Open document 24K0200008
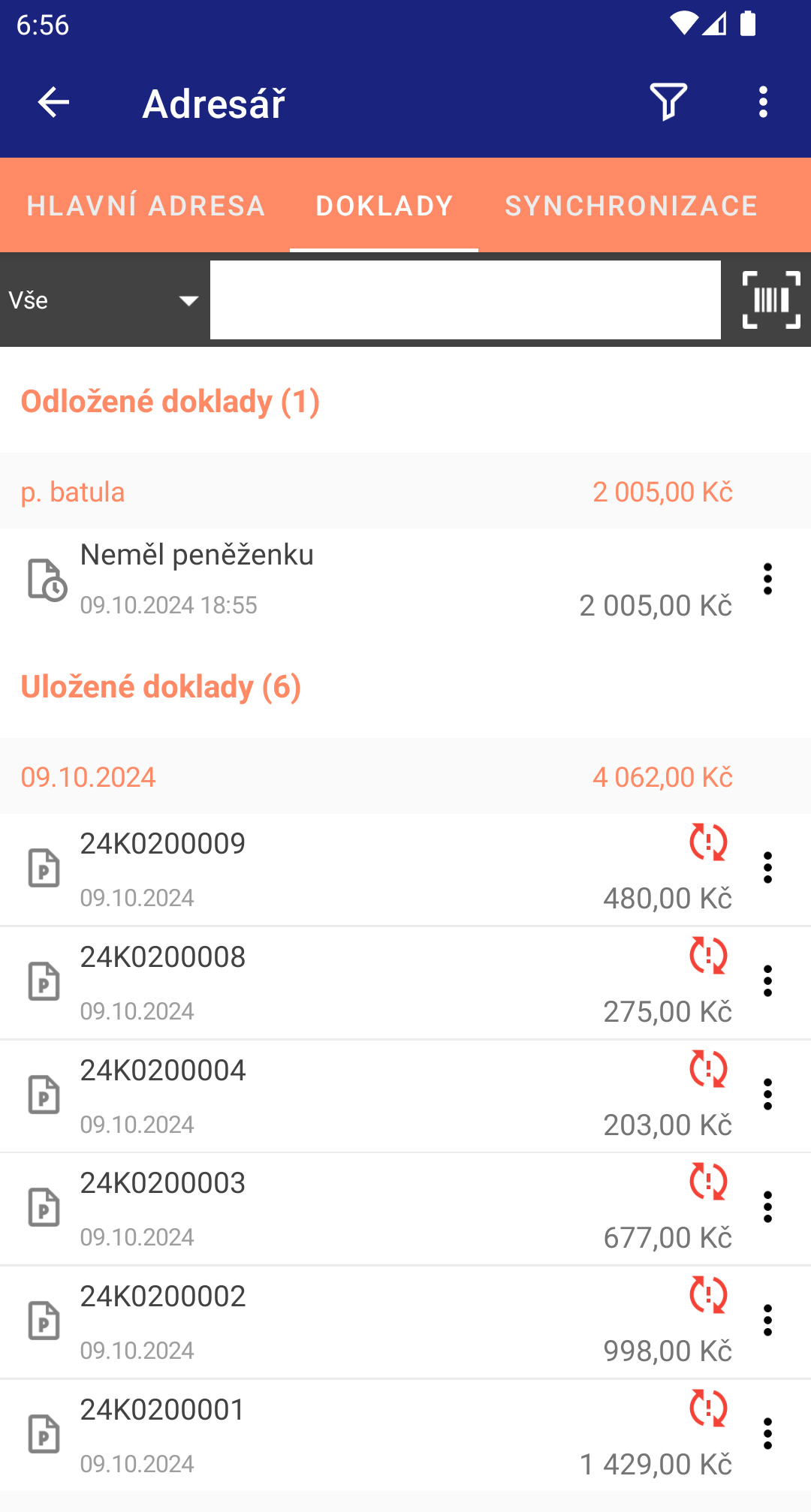The height and width of the screenshot is (1512, 811). coord(375,983)
